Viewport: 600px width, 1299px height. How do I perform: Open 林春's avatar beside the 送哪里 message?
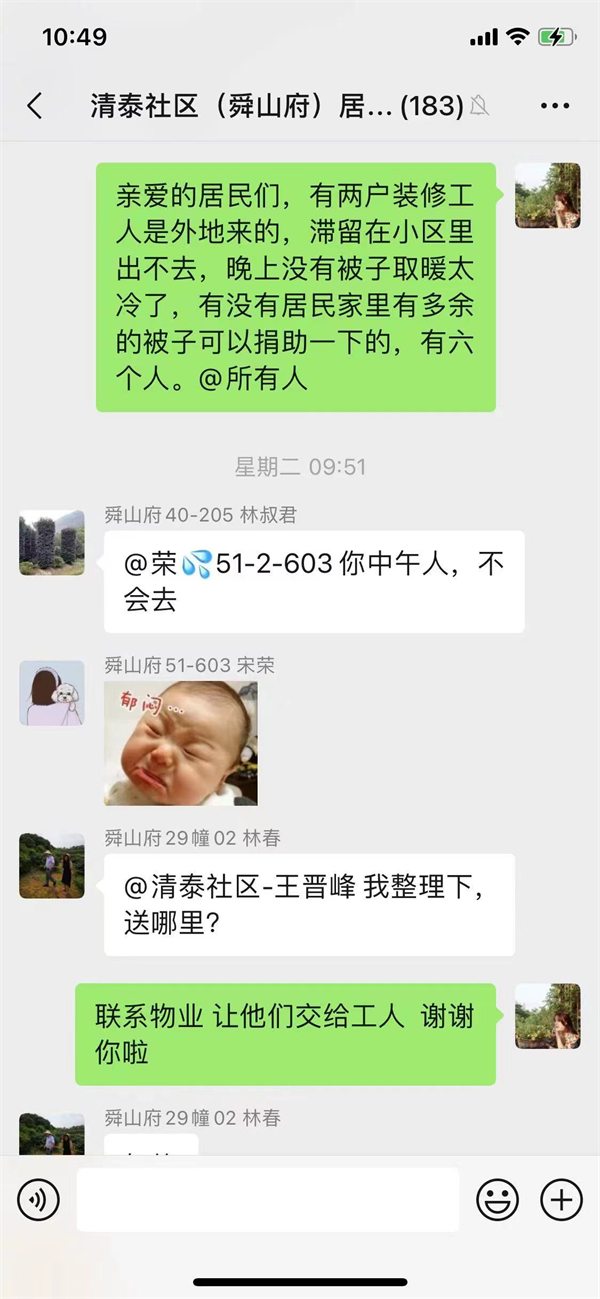click(x=52, y=865)
